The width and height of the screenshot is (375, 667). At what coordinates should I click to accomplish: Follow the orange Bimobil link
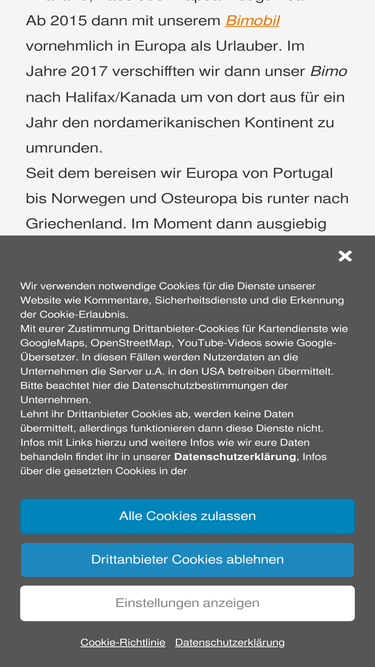(x=252, y=20)
